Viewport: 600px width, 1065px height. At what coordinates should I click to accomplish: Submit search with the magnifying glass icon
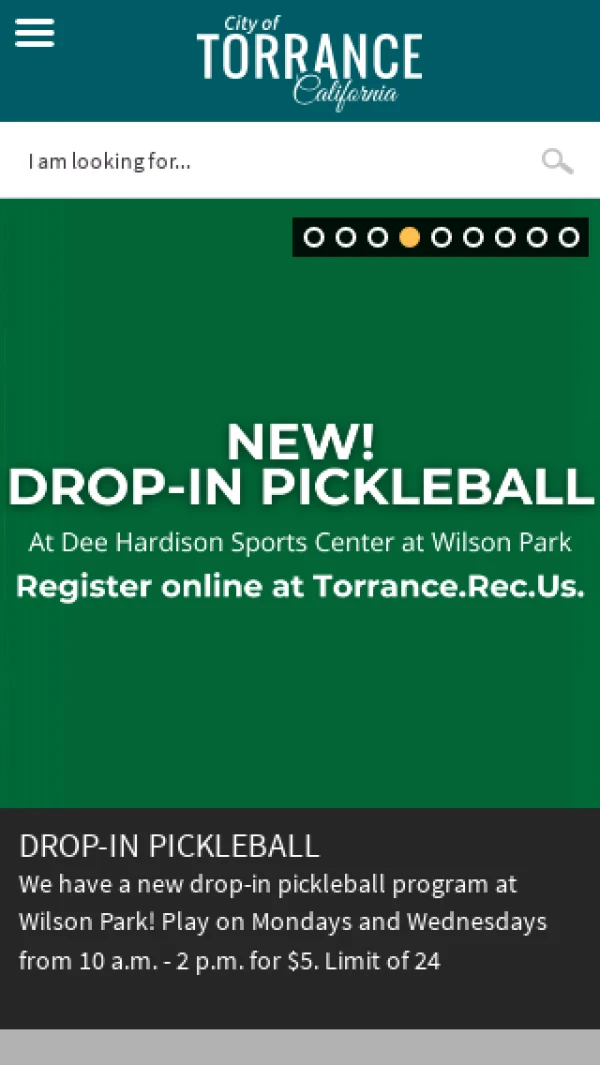point(557,161)
